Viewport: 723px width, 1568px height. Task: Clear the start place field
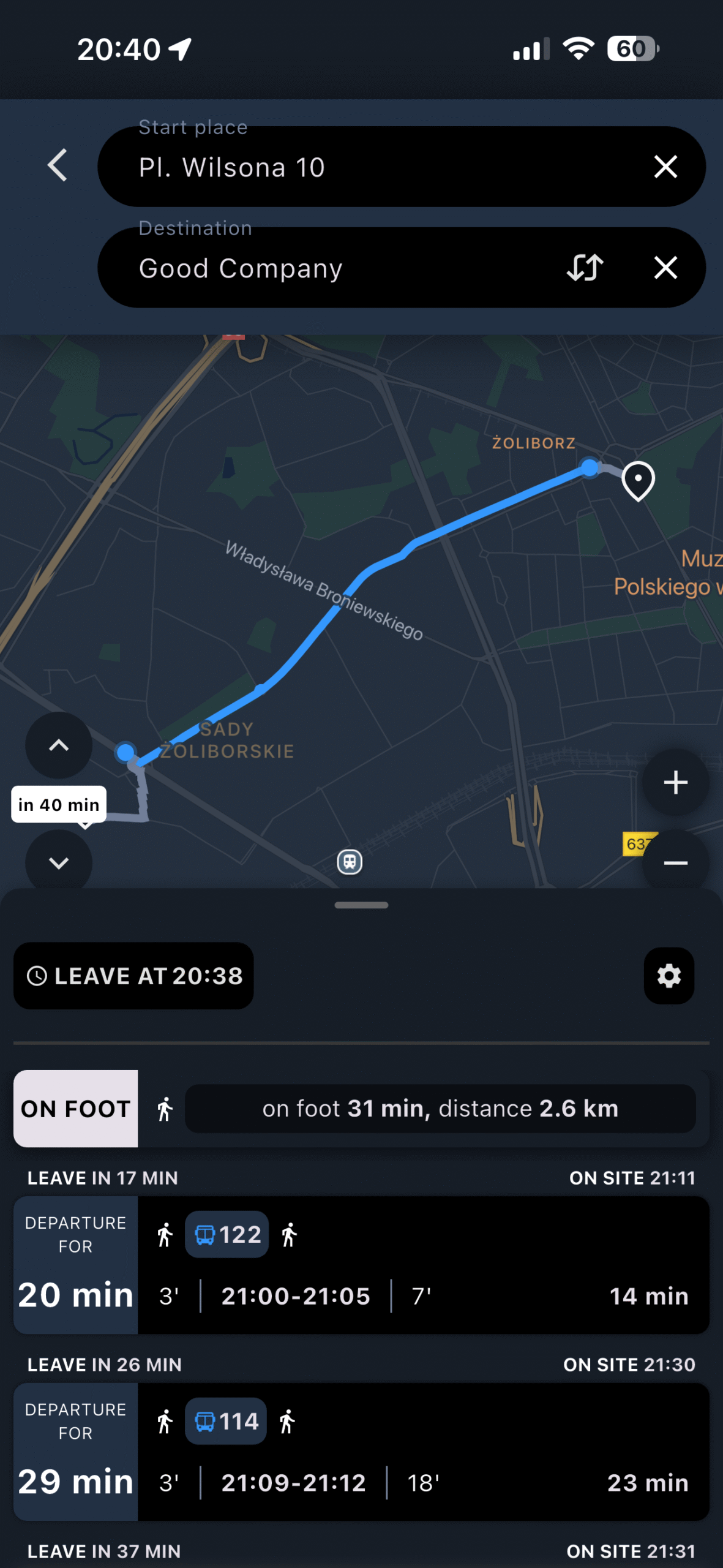click(x=665, y=167)
